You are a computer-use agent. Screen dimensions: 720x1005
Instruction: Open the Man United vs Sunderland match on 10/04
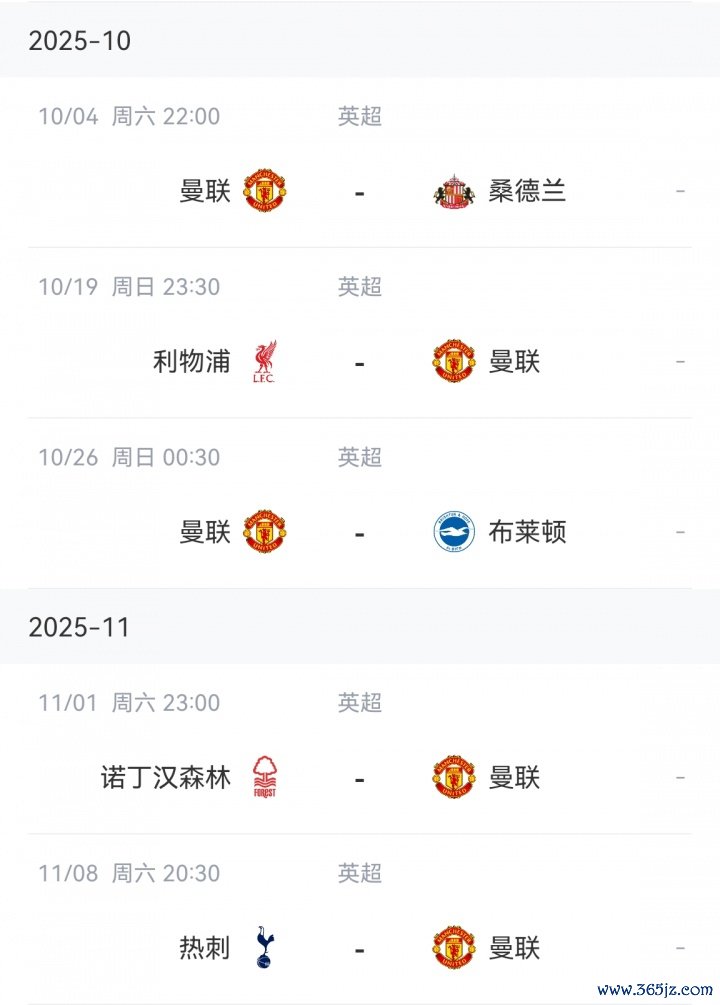pyautogui.click(x=360, y=190)
